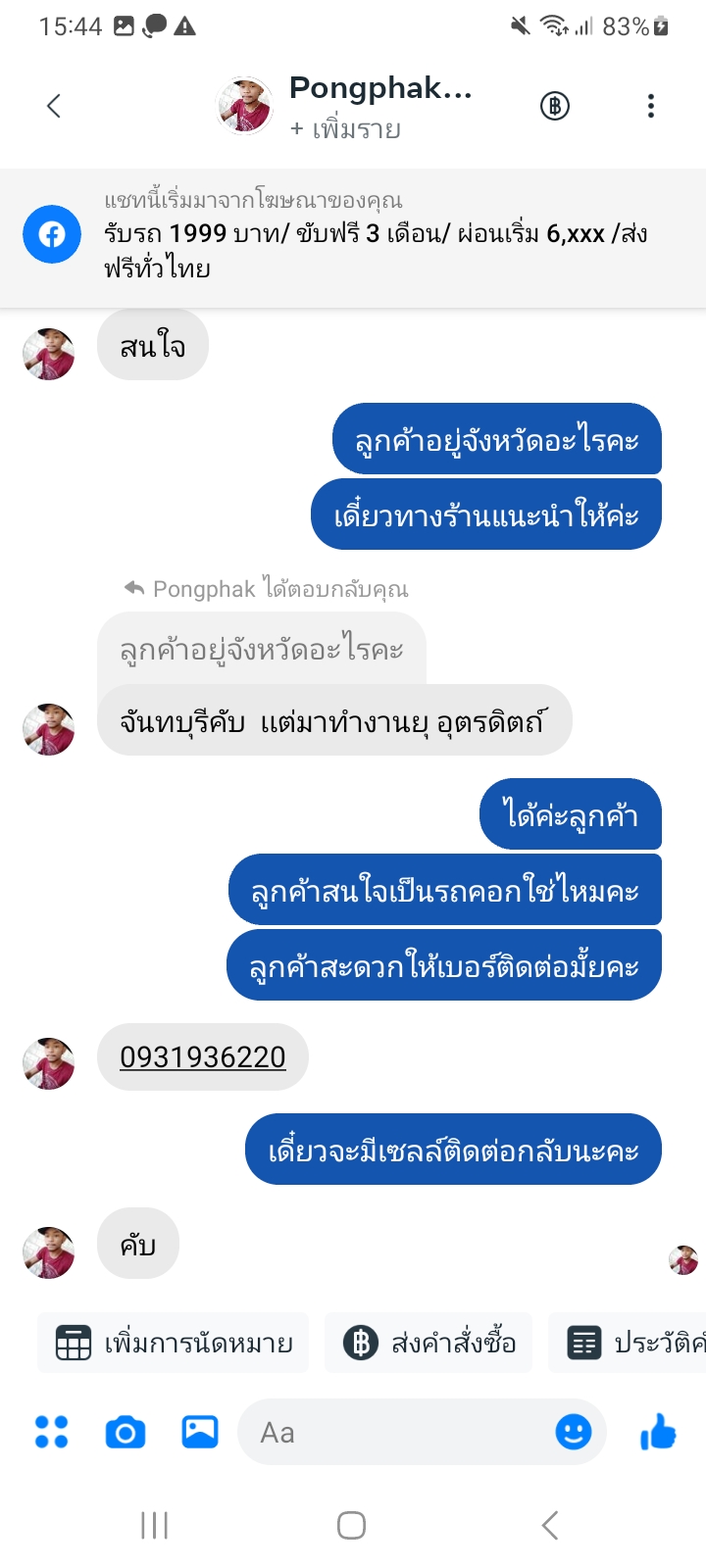Tap the baht payment icon in header
Screen dimensions: 706x1568
tap(555, 106)
